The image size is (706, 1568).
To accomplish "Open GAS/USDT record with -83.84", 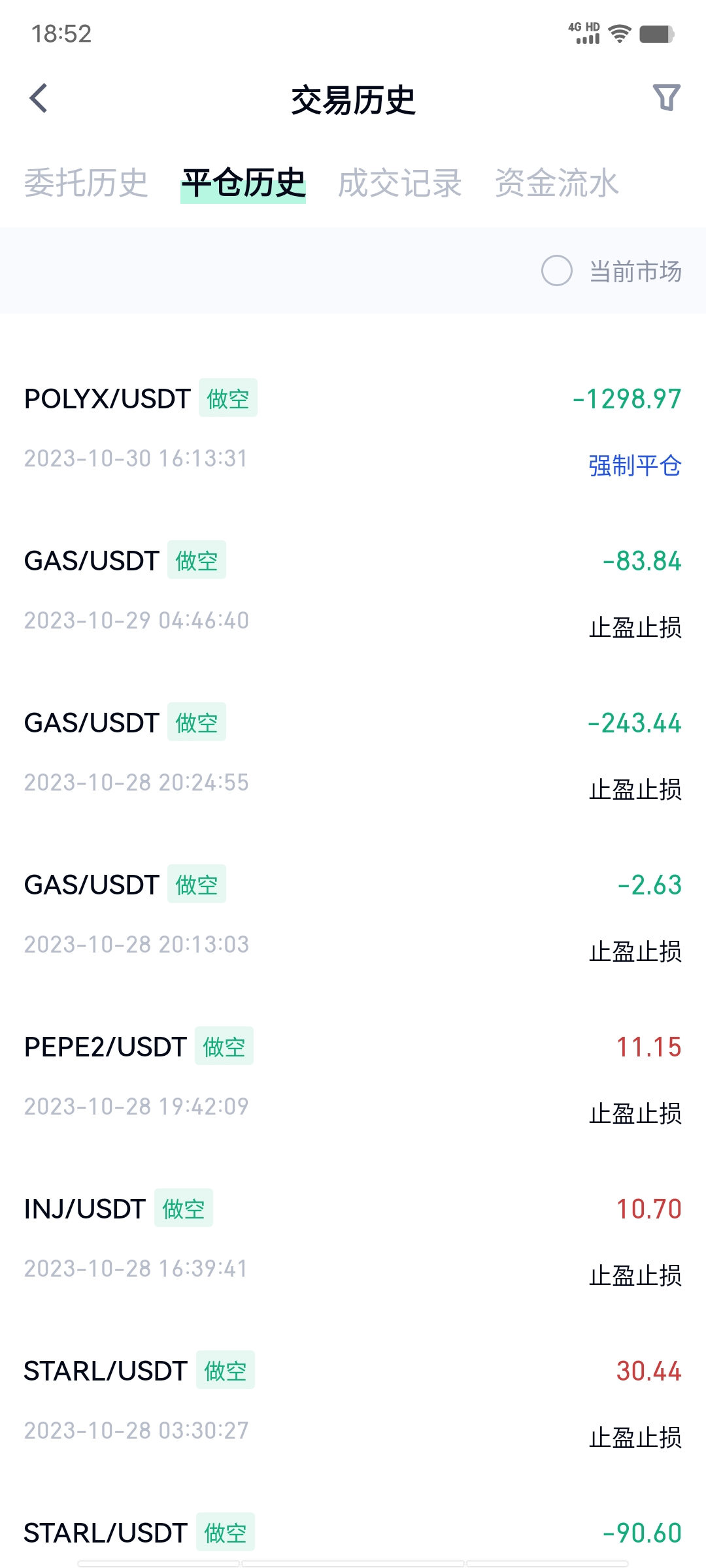I will [x=353, y=590].
